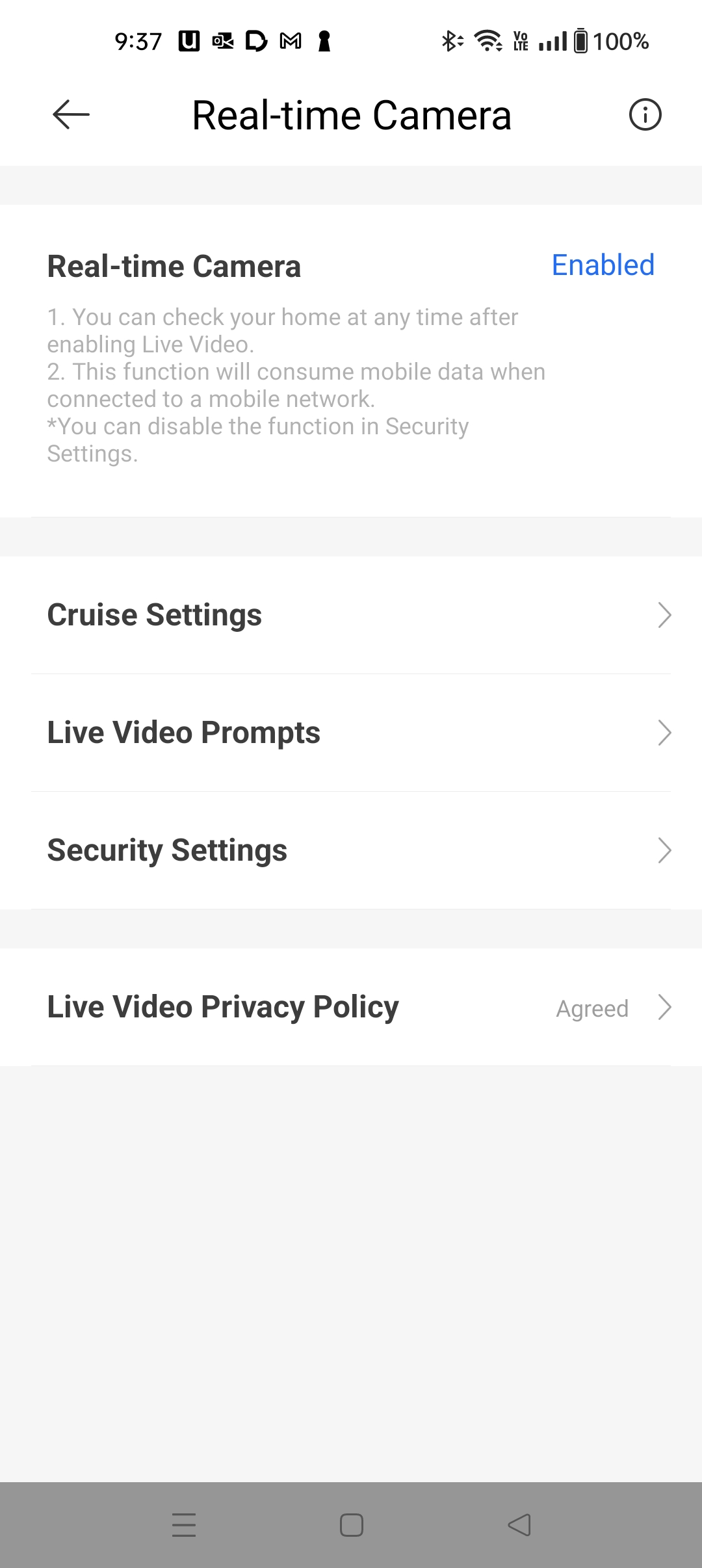Open the info icon in header
This screenshot has width=702, height=1568.
(645, 115)
